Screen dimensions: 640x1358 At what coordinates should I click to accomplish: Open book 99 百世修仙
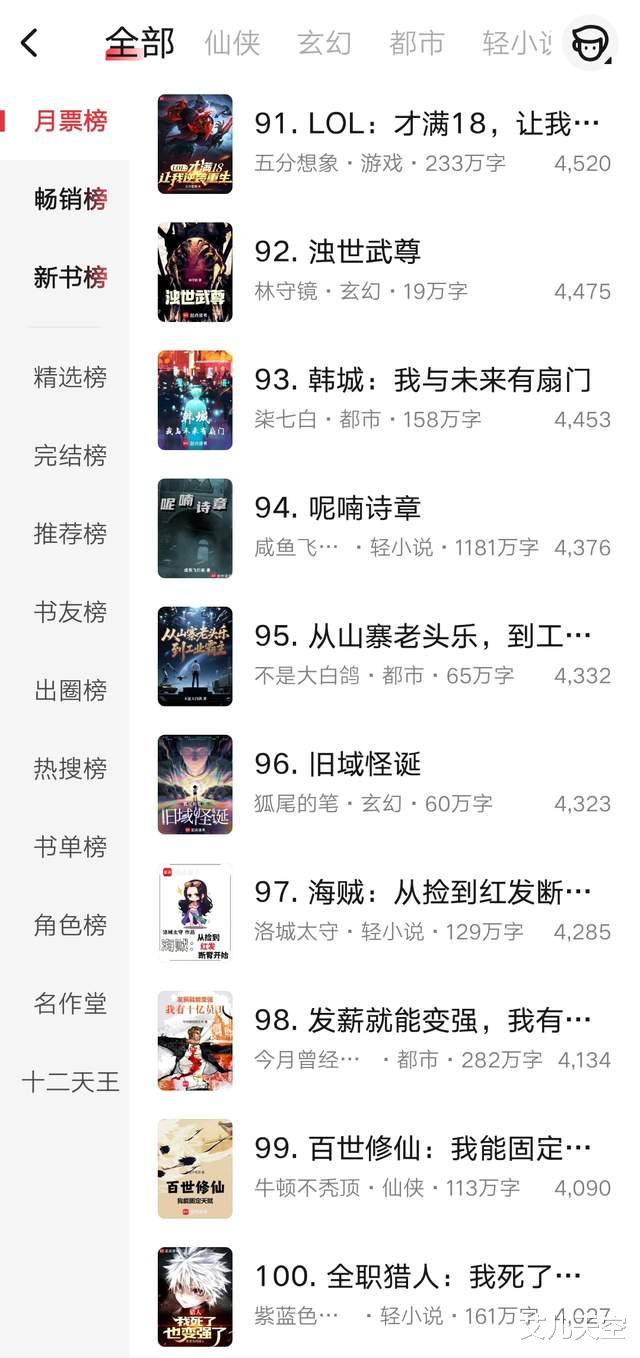(x=422, y=1148)
